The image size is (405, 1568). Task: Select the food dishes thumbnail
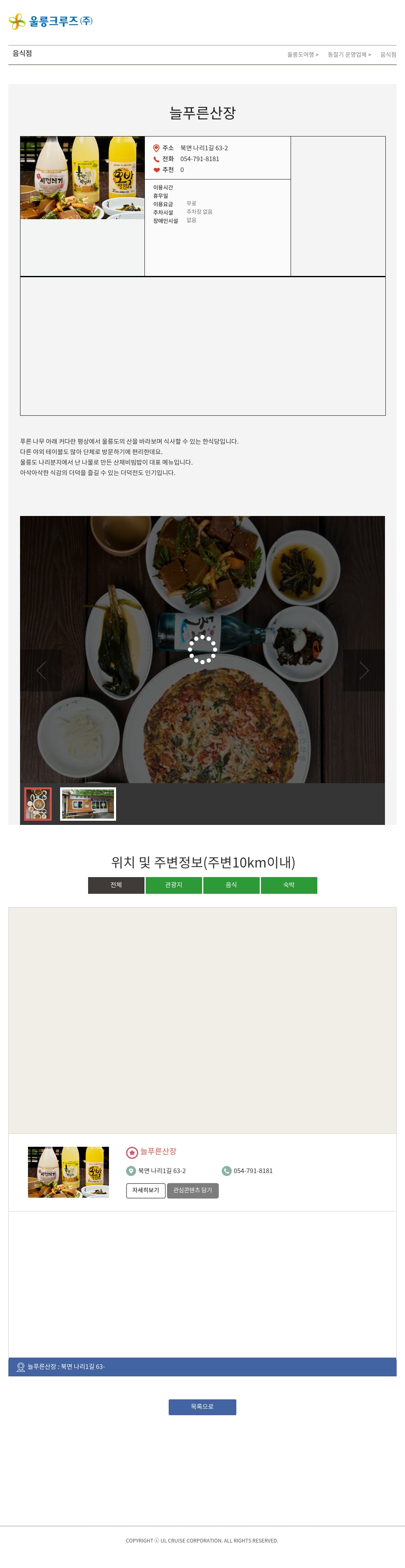pyautogui.click(x=38, y=804)
